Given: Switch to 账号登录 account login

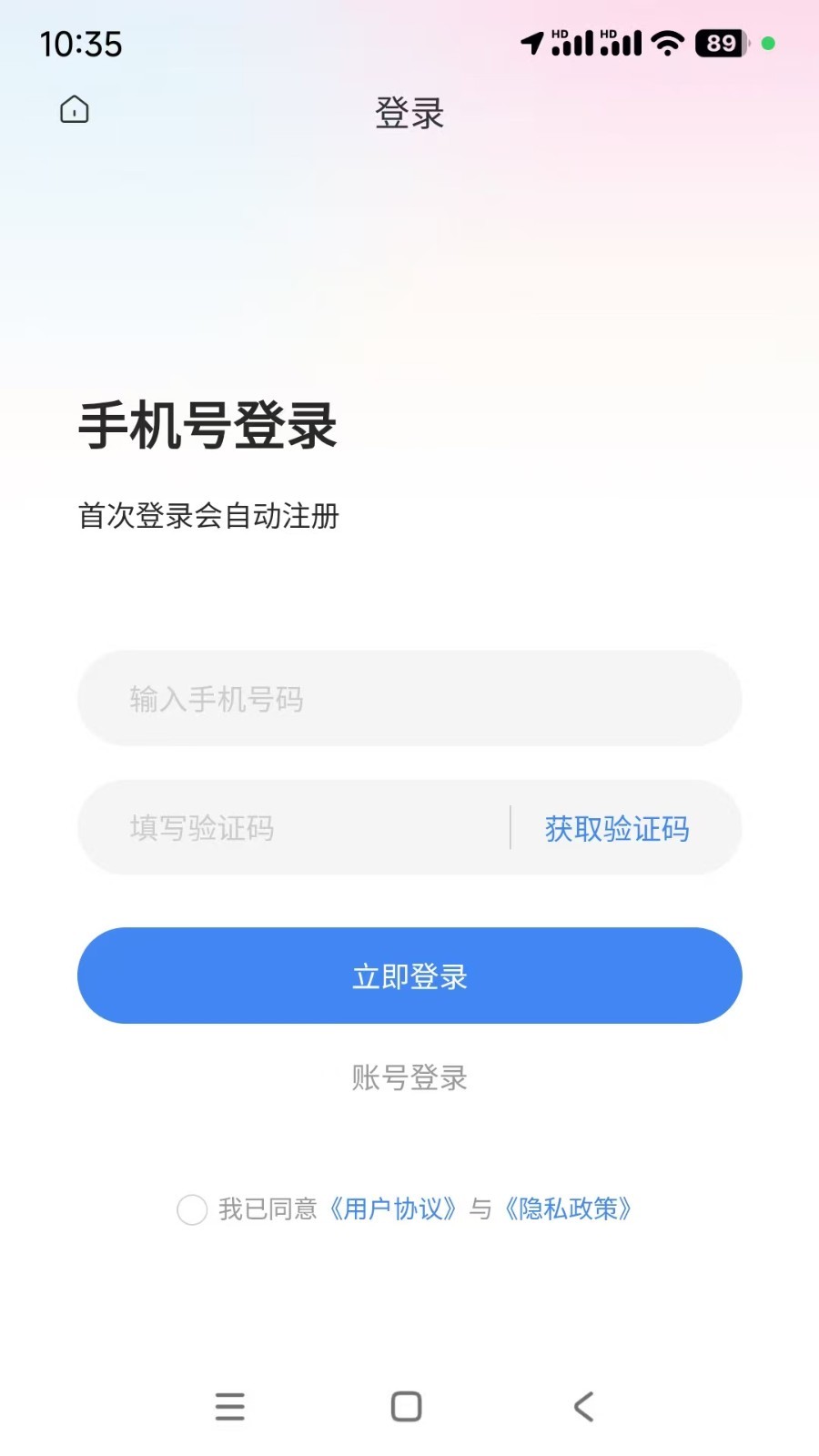Looking at the screenshot, I should tap(409, 1077).
